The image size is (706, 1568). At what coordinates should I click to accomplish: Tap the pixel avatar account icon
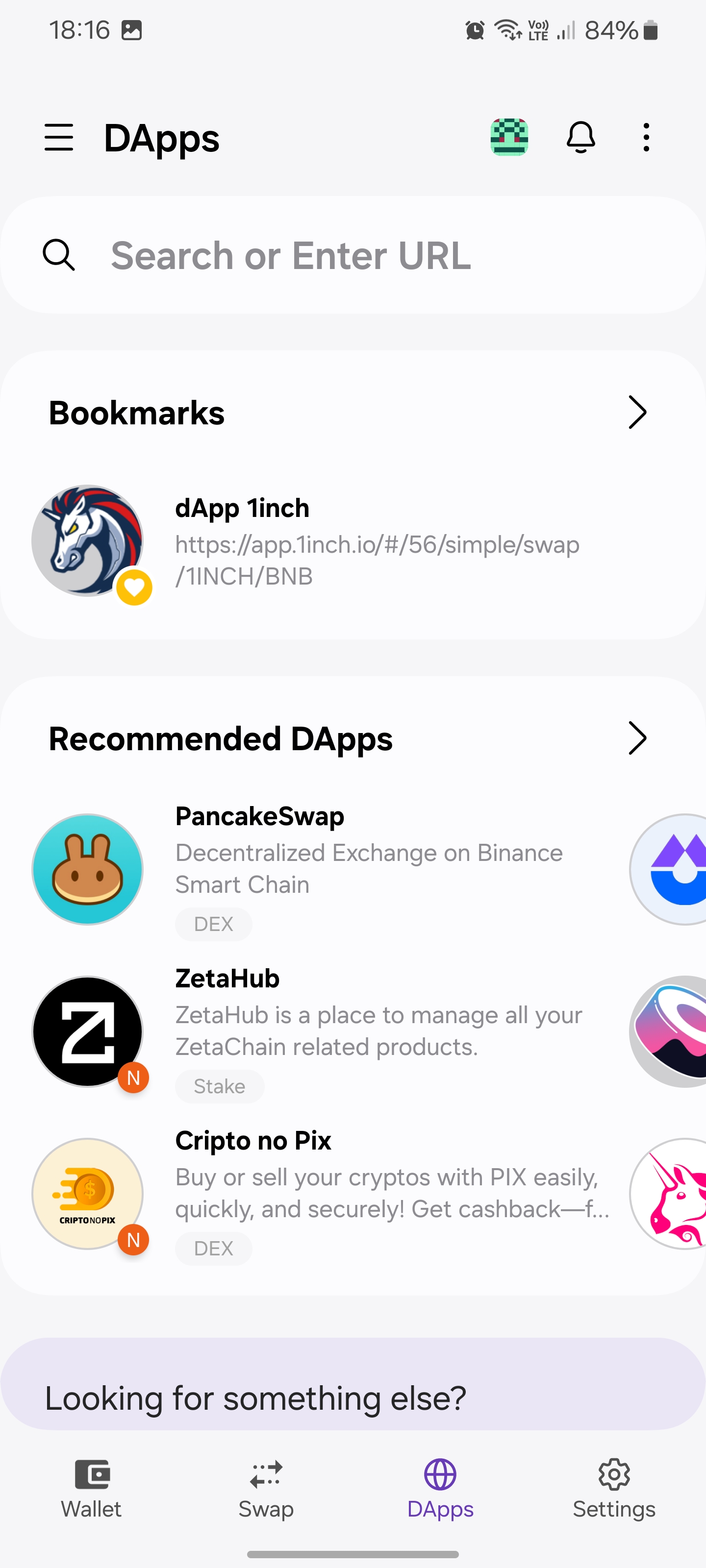tap(509, 138)
